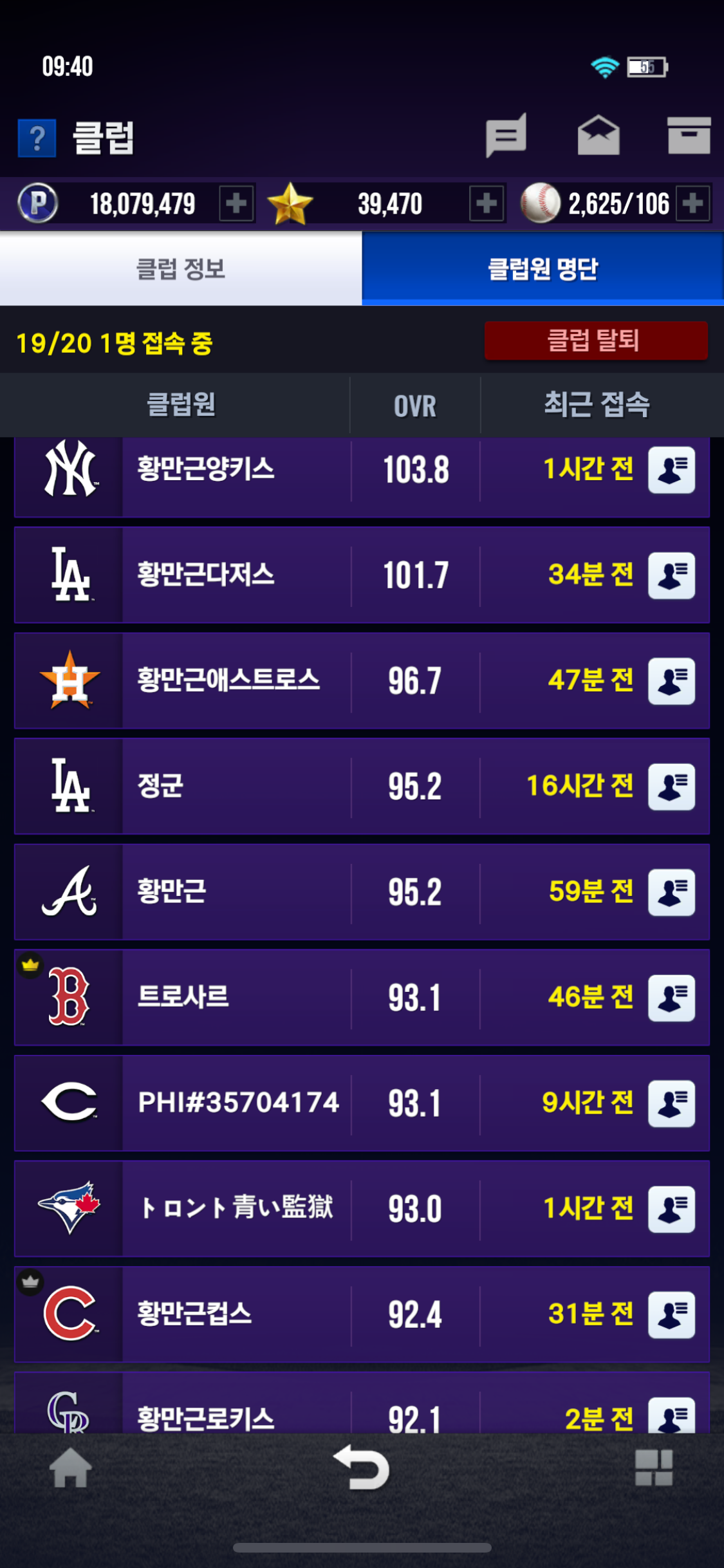View profile of 황만근애스트로스

click(671, 681)
